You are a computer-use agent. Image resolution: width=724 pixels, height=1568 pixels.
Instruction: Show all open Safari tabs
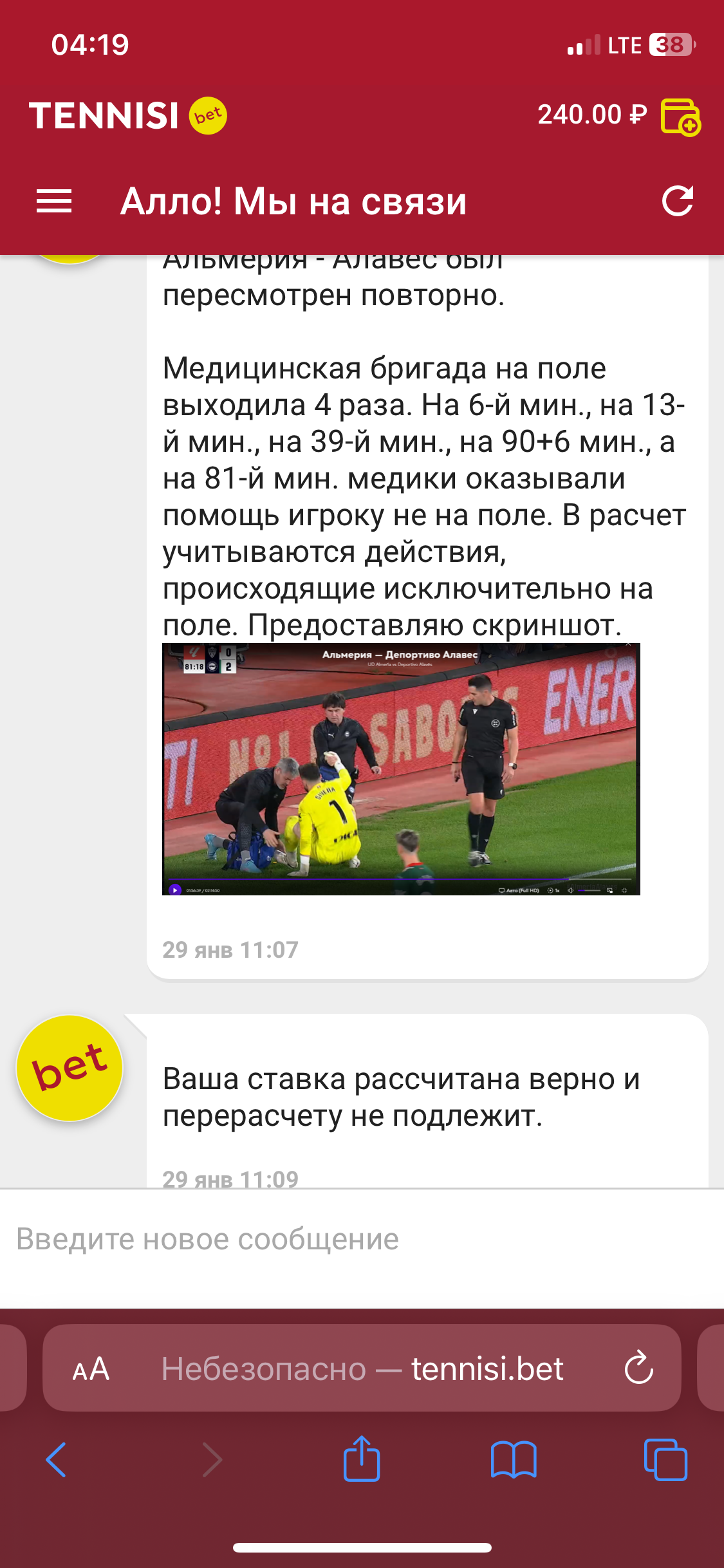(665, 1459)
